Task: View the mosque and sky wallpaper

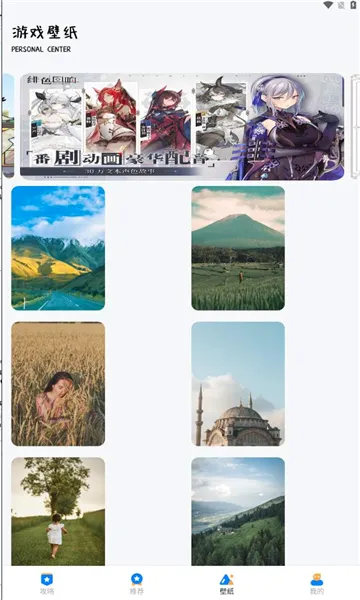Action: pyautogui.click(x=238, y=384)
